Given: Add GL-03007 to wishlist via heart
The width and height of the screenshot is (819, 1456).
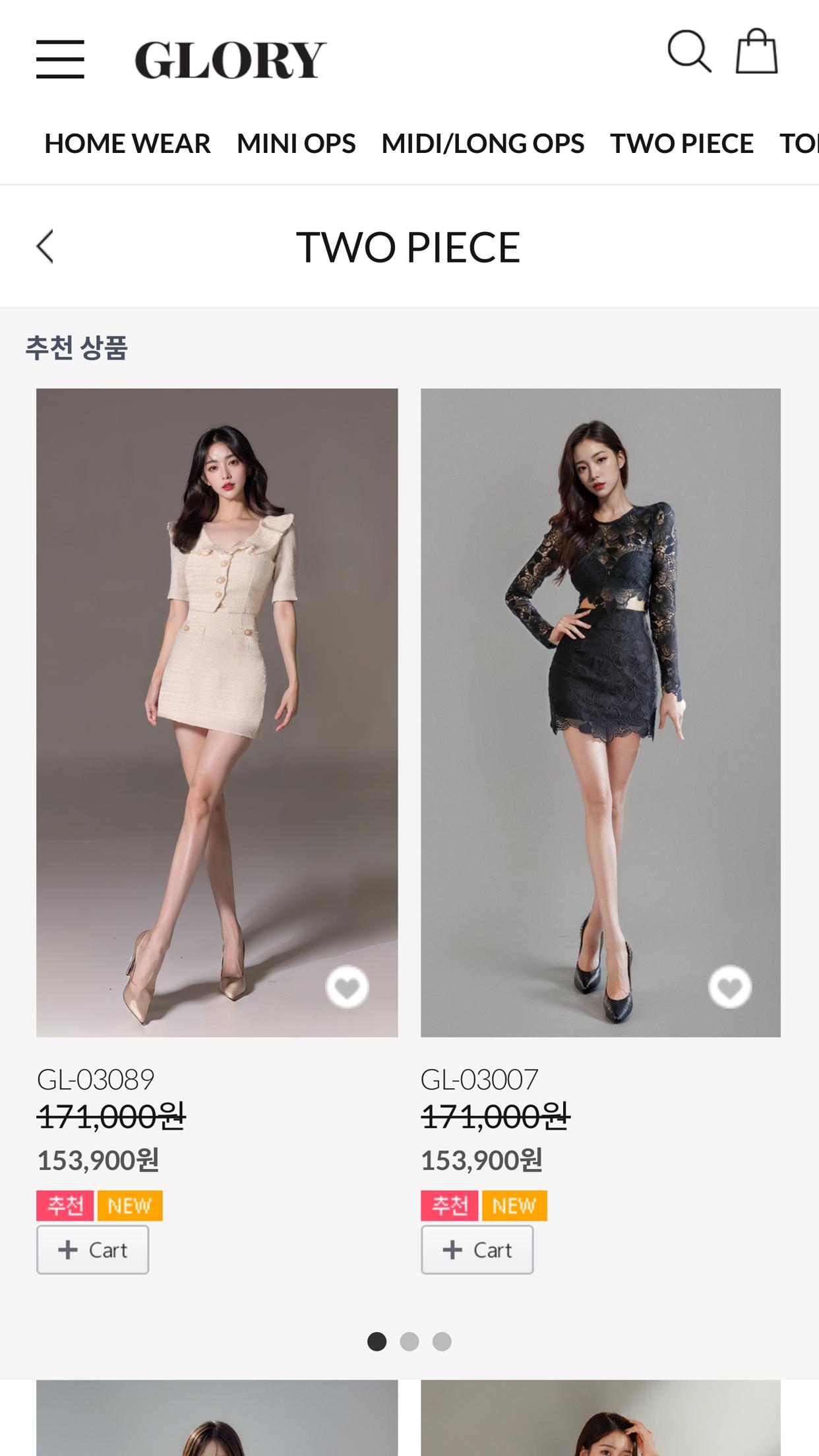Looking at the screenshot, I should [730, 987].
